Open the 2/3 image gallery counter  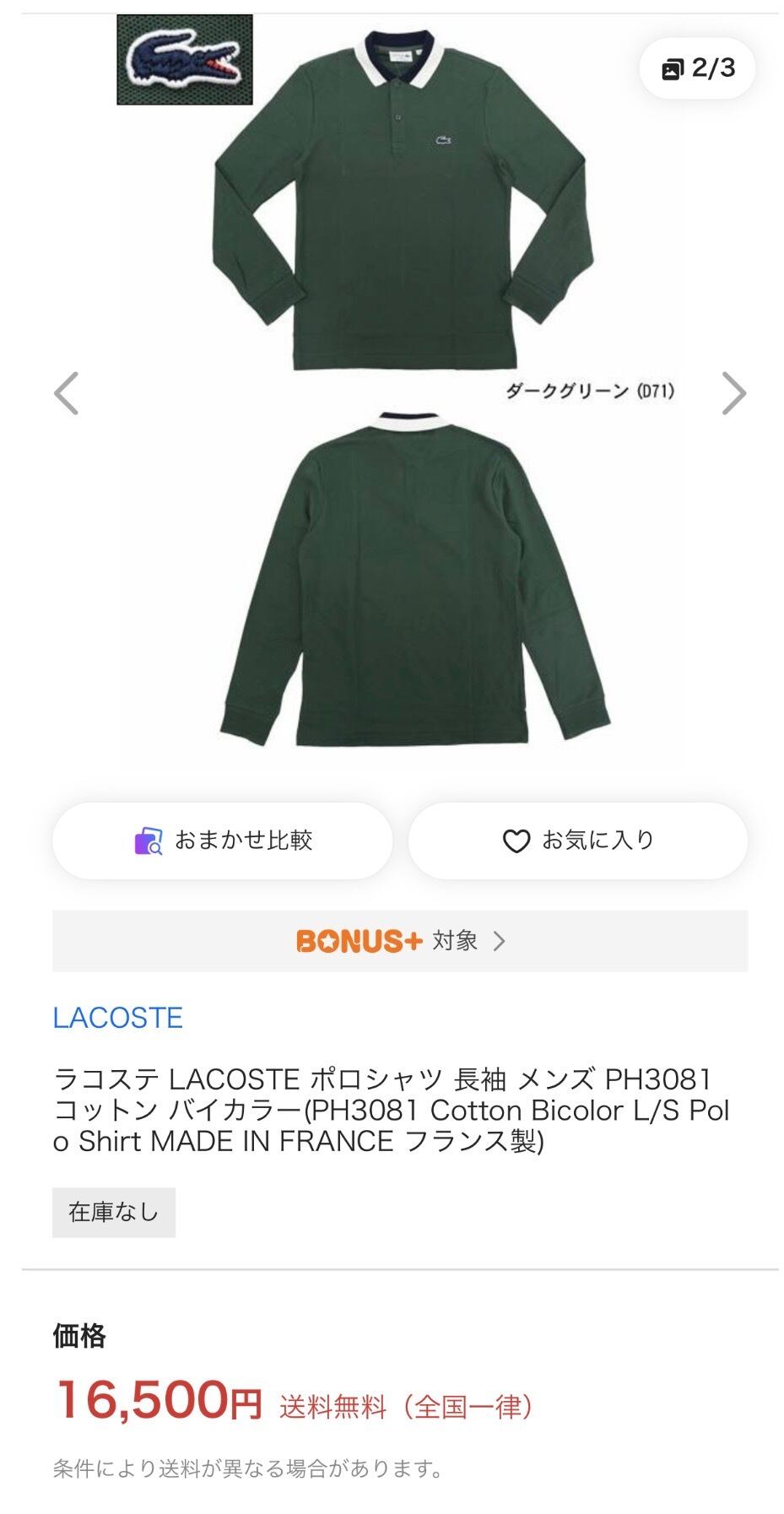(x=697, y=68)
